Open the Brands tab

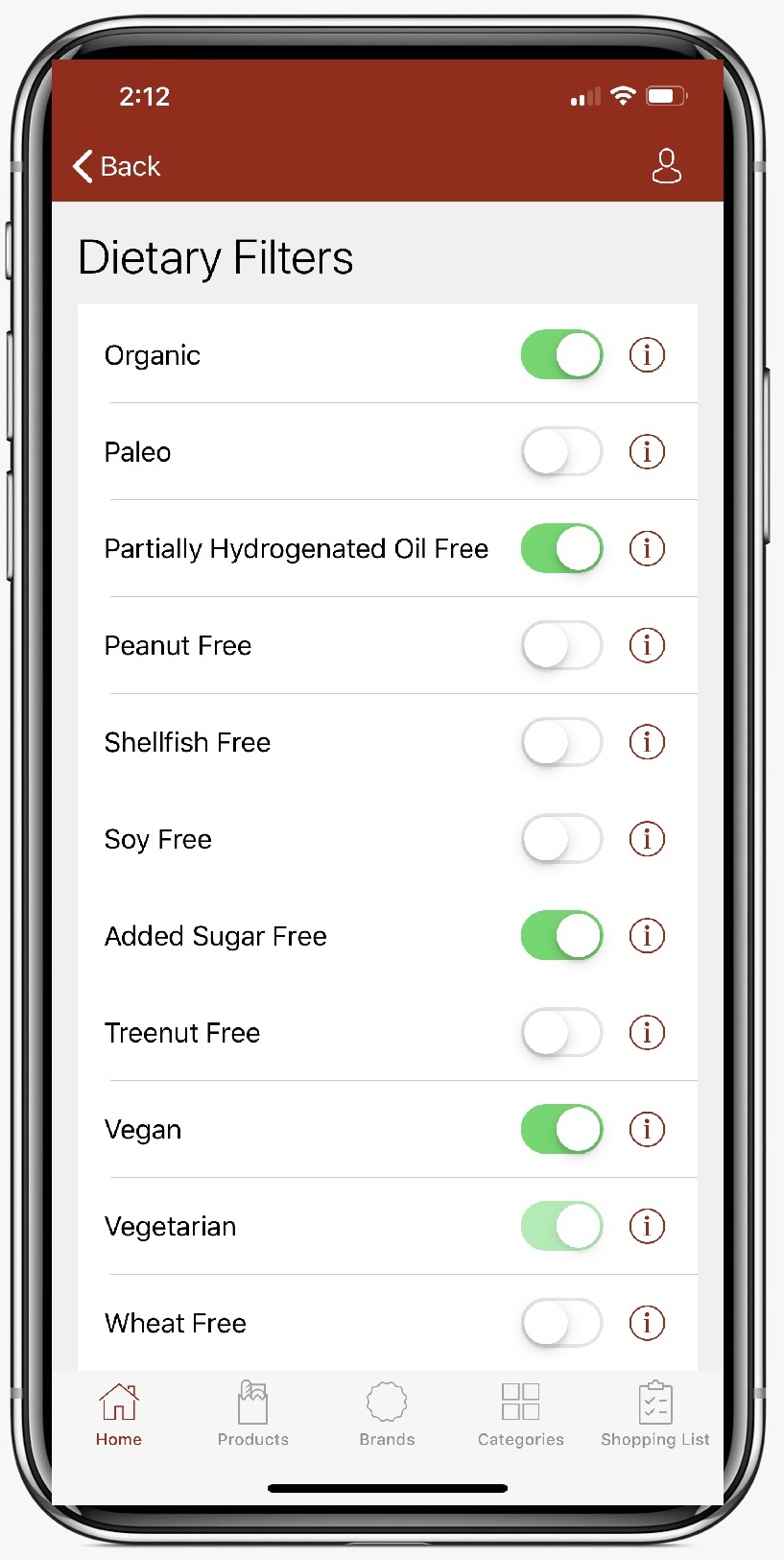[x=387, y=1414]
